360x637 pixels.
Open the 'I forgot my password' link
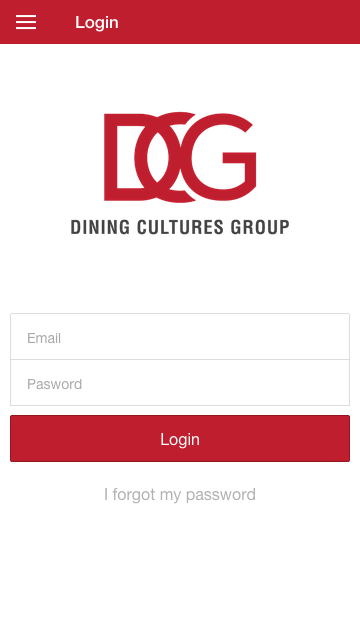tap(180, 494)
